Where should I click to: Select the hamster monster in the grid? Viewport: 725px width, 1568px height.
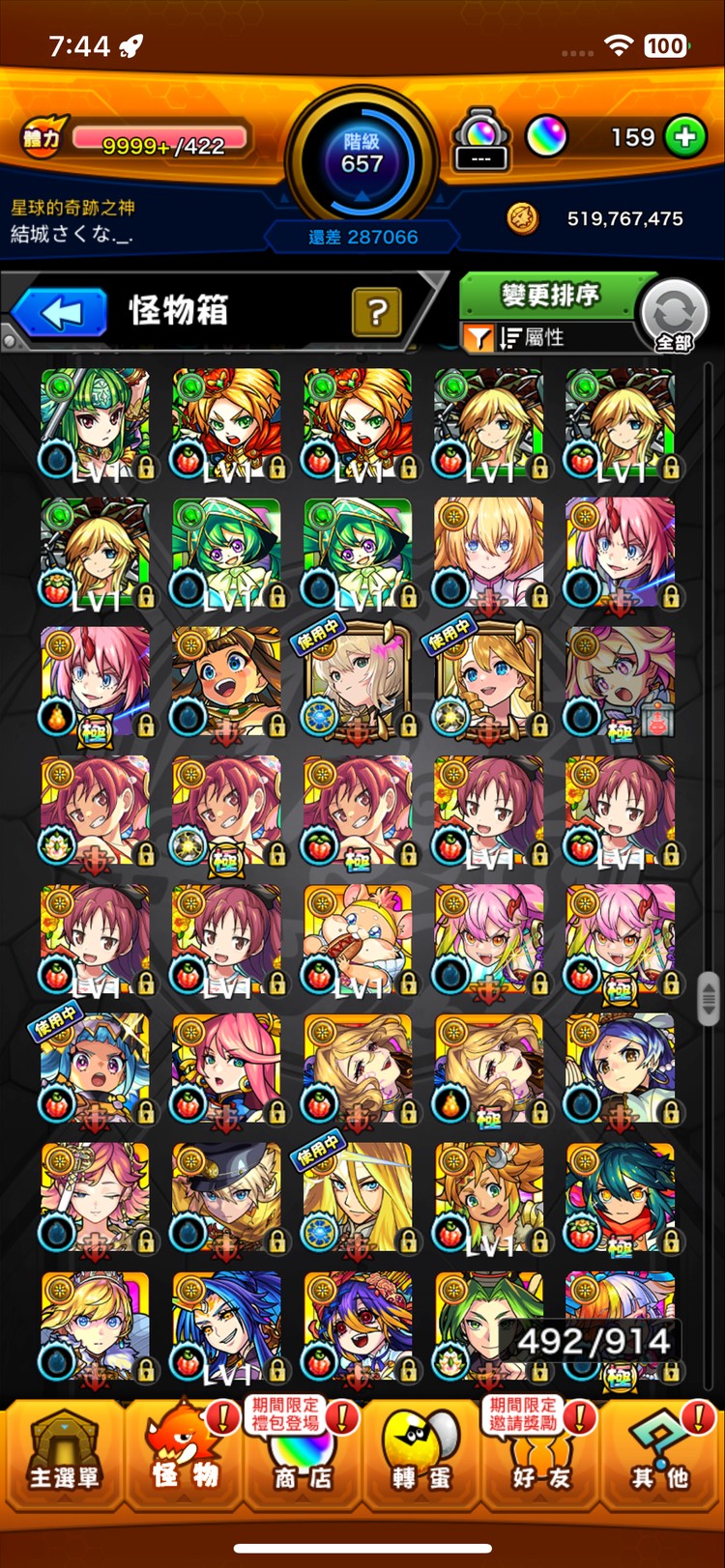click(358, 939)
